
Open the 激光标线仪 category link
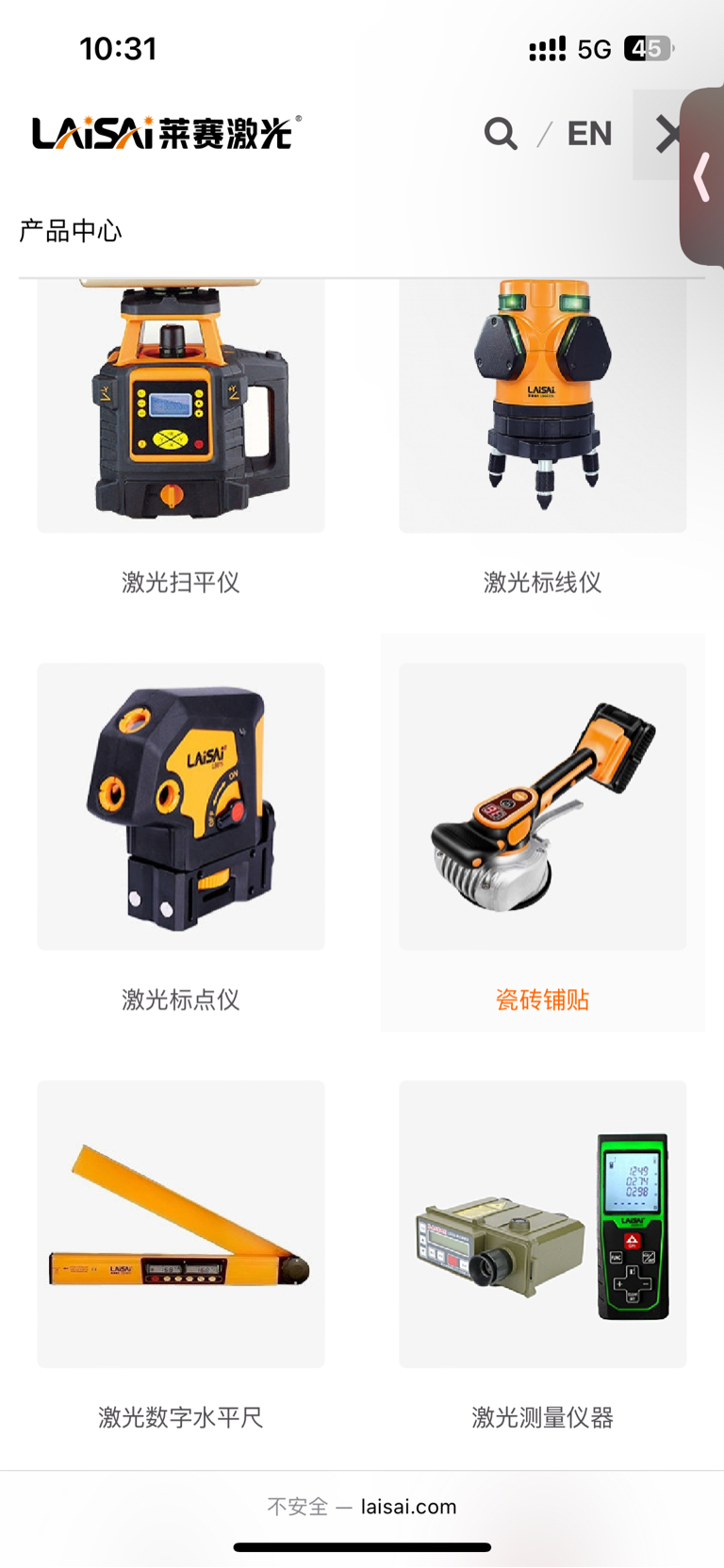click(541, 583)
